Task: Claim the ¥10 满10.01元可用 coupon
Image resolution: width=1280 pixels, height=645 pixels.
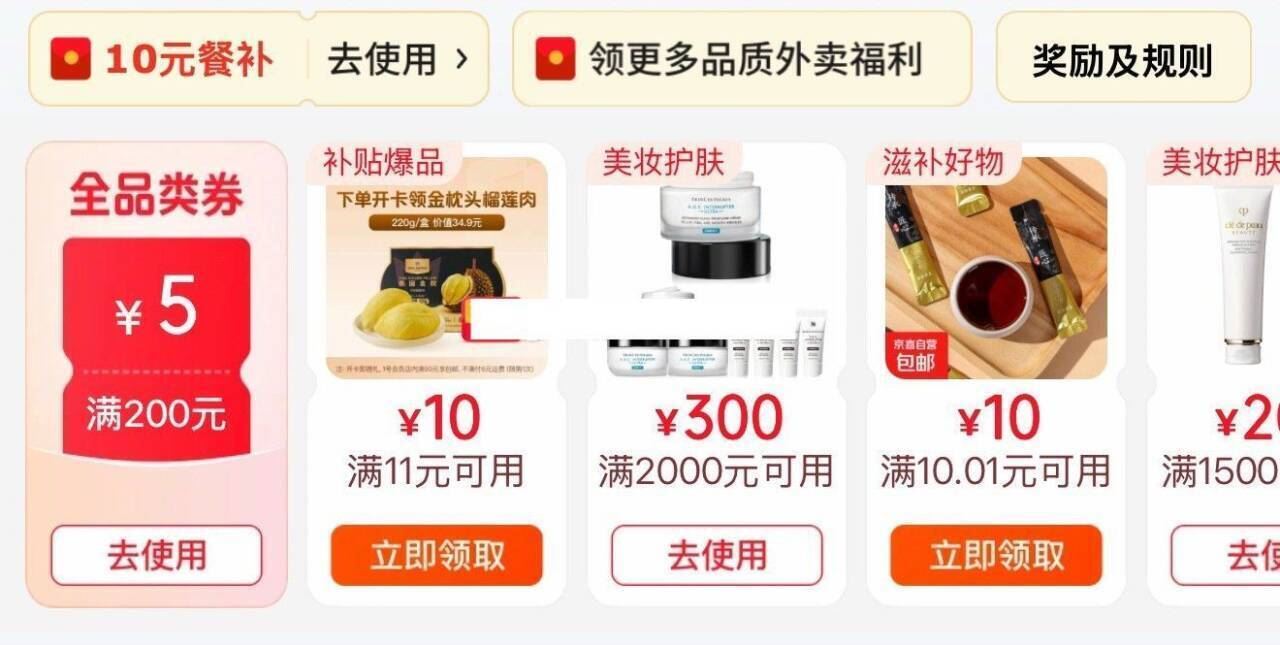Action: tap(996, 555)
